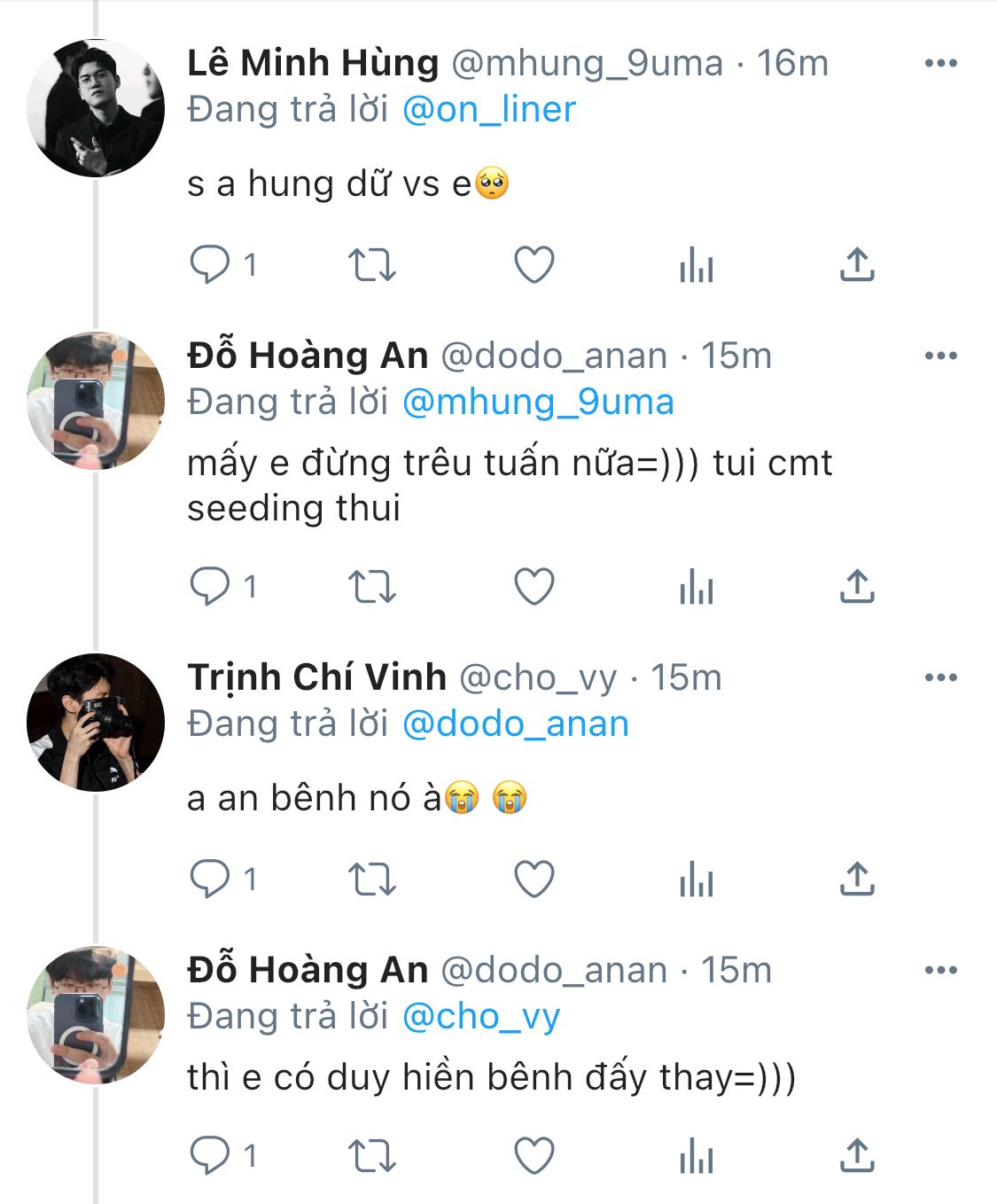Reply to the "seeding thui" tweet

(x=210, y=586)
